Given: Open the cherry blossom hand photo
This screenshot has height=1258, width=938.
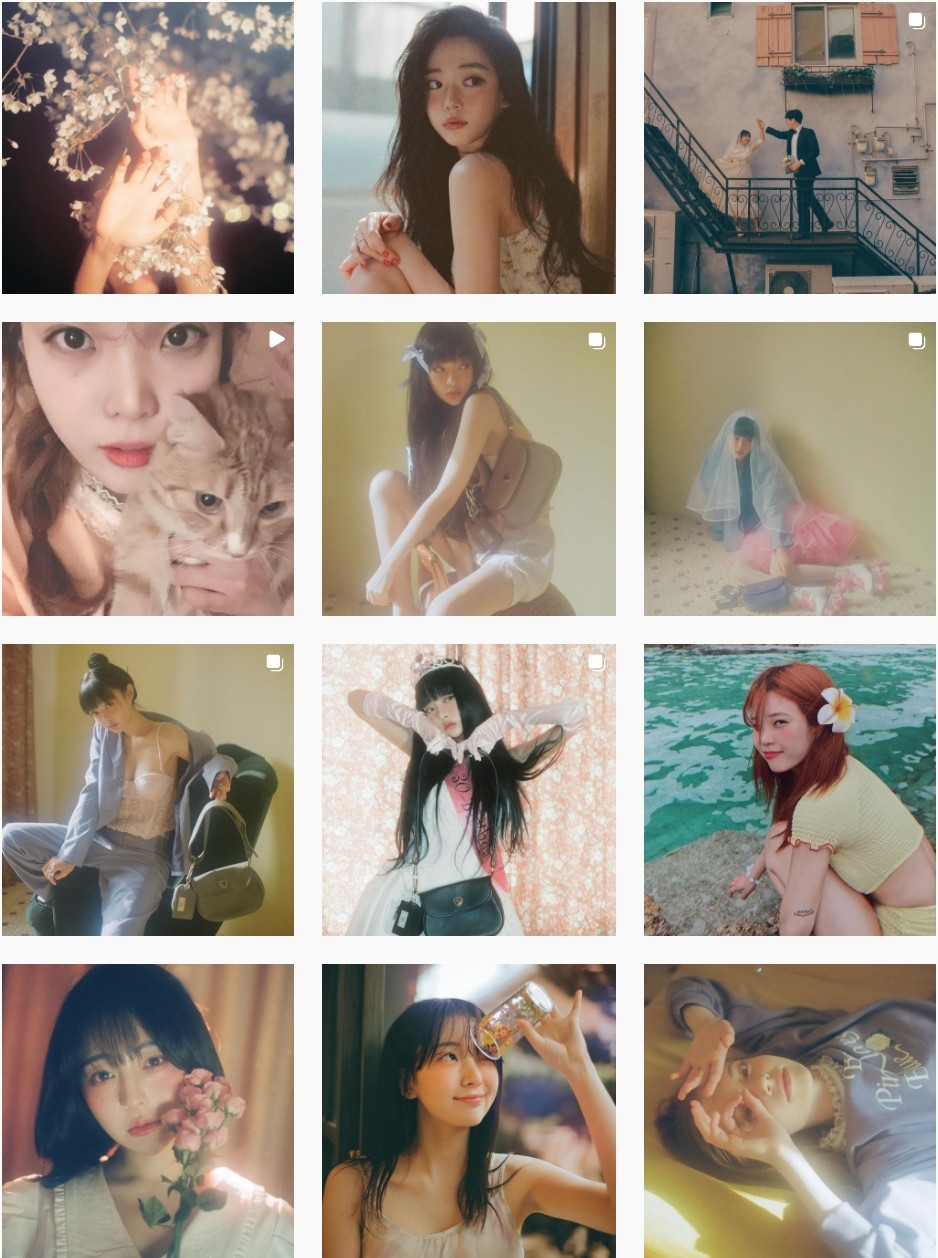Looking at the screenshot, I should [x=148, y=148].
